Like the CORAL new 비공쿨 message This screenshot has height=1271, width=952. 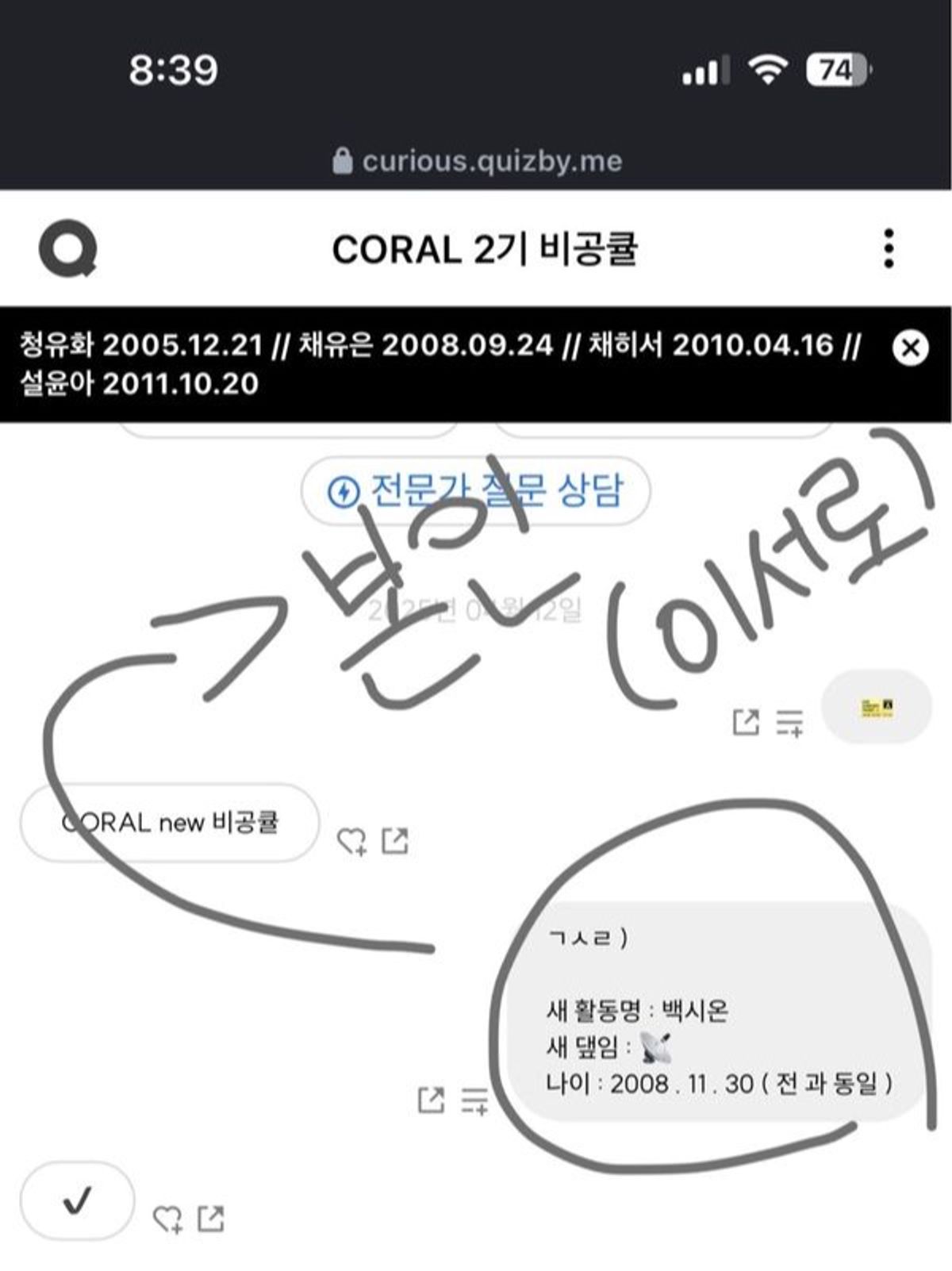click(351, 840)
